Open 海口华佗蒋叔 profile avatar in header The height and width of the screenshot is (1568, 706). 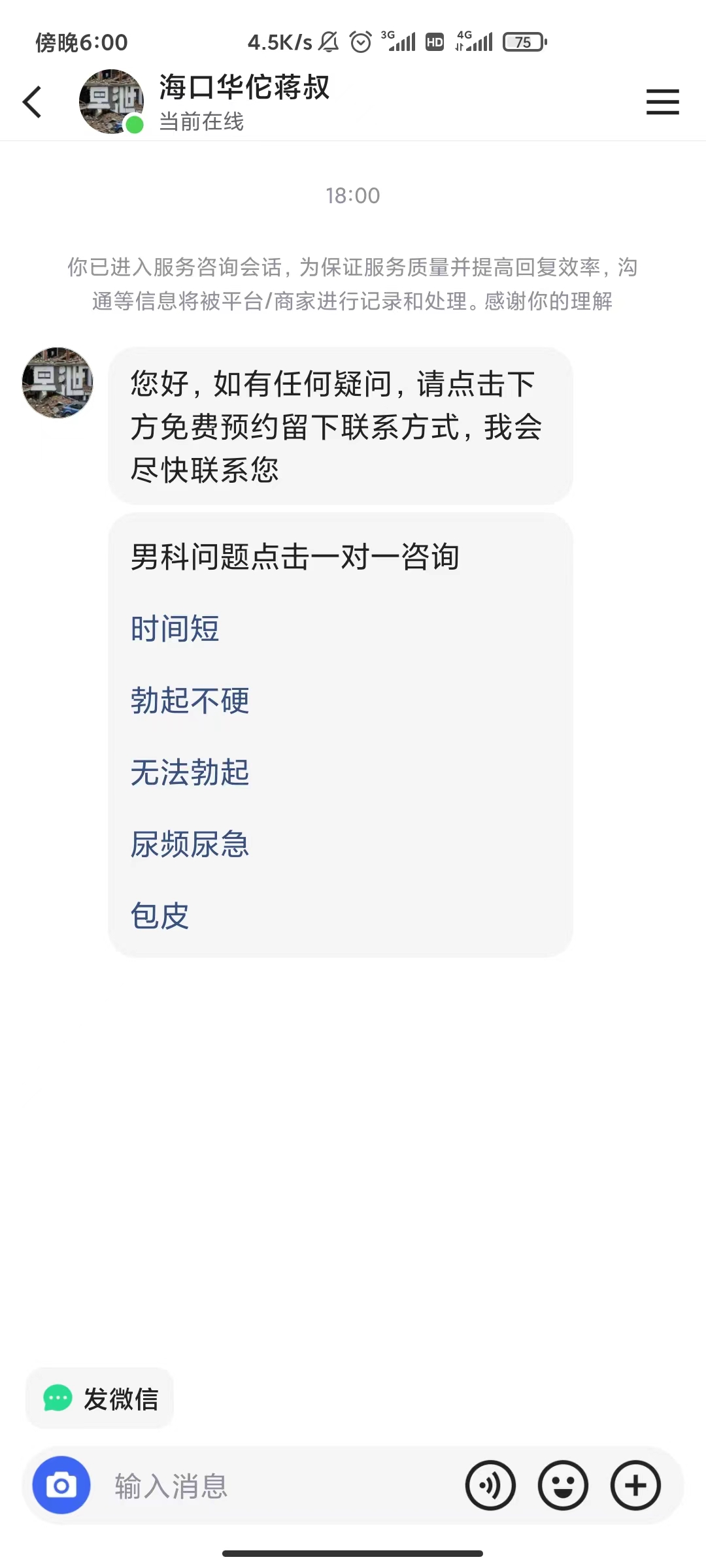tap(111, 102)
